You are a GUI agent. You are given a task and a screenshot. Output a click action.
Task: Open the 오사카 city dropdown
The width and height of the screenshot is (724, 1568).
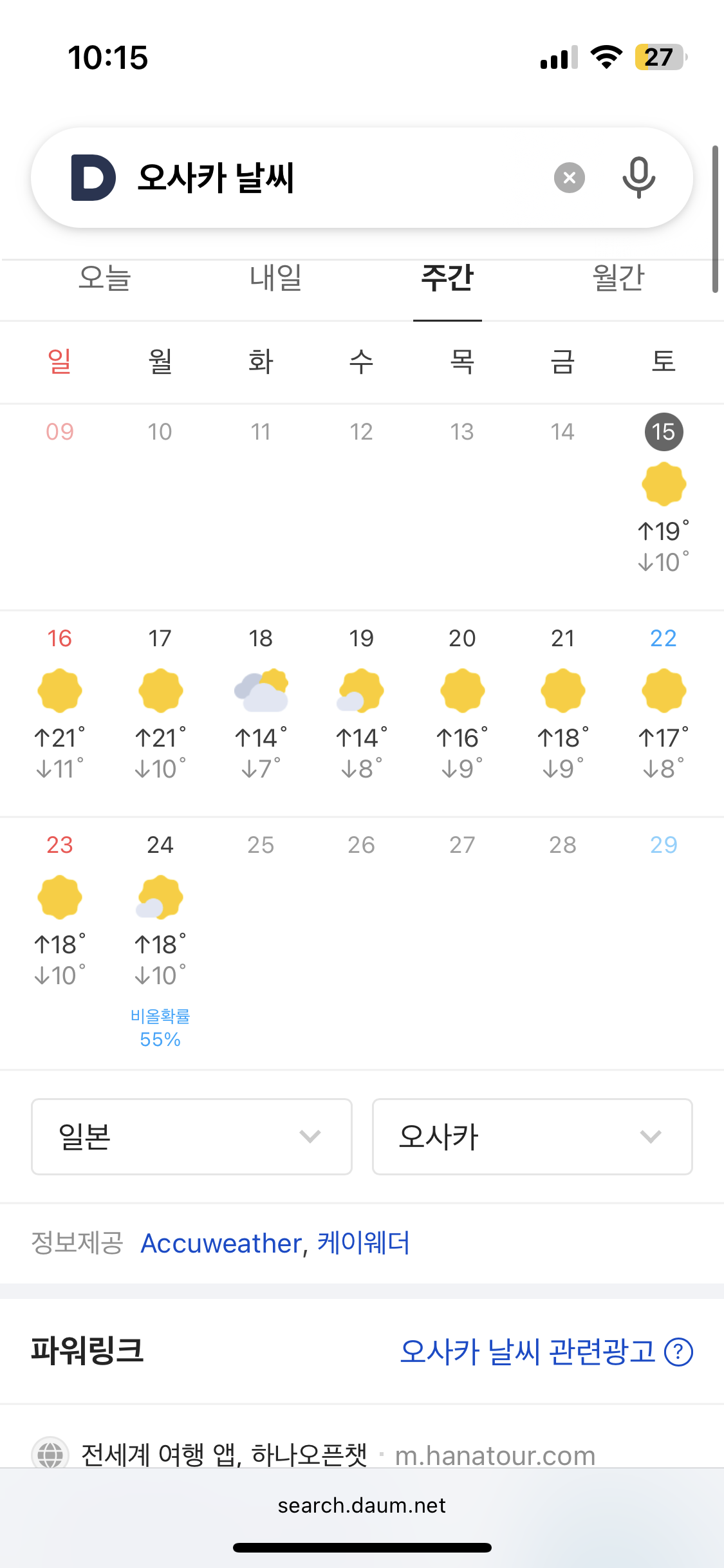click(x=531, y=1136)
